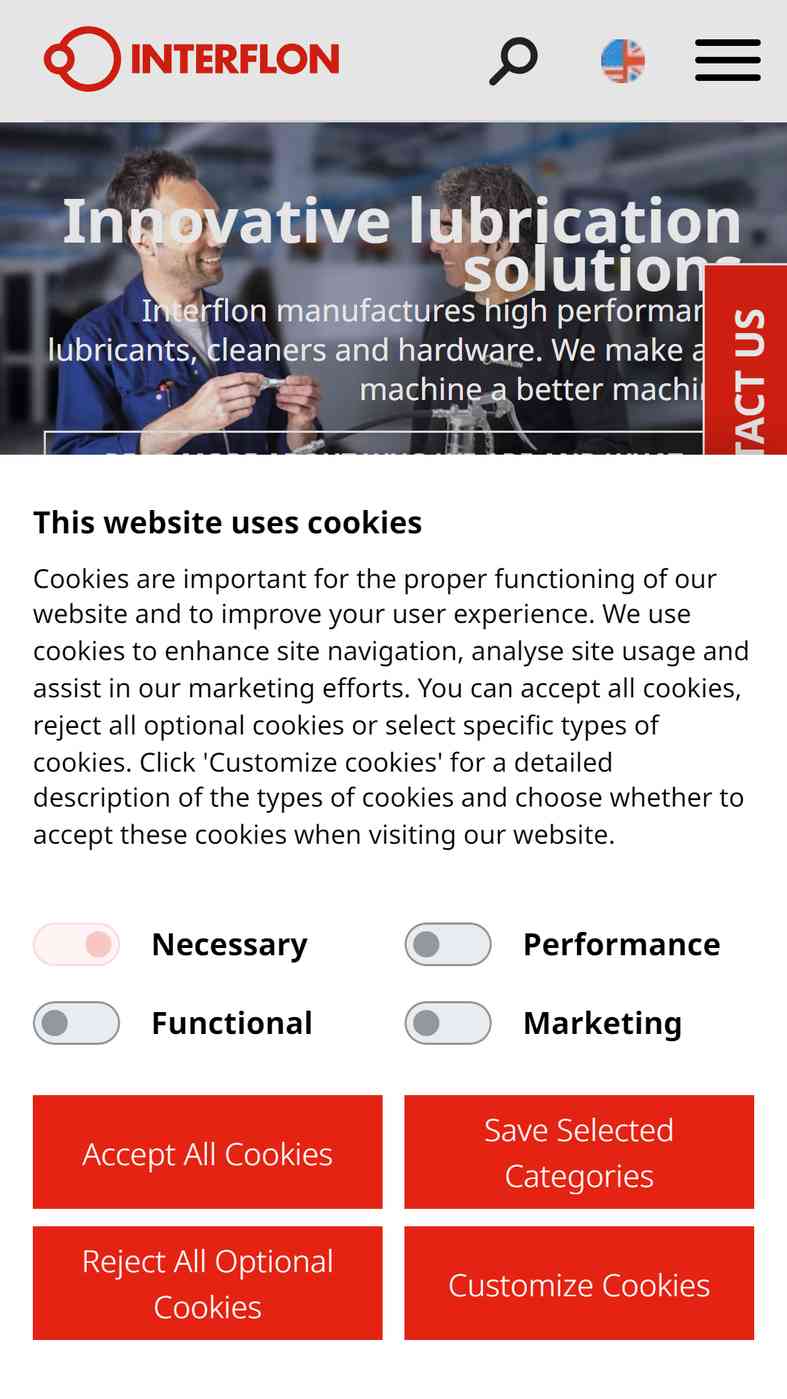This screenshot has height=1399, width=787.
Task: Open the Interflon home logo link
Action: click(192, 59)
